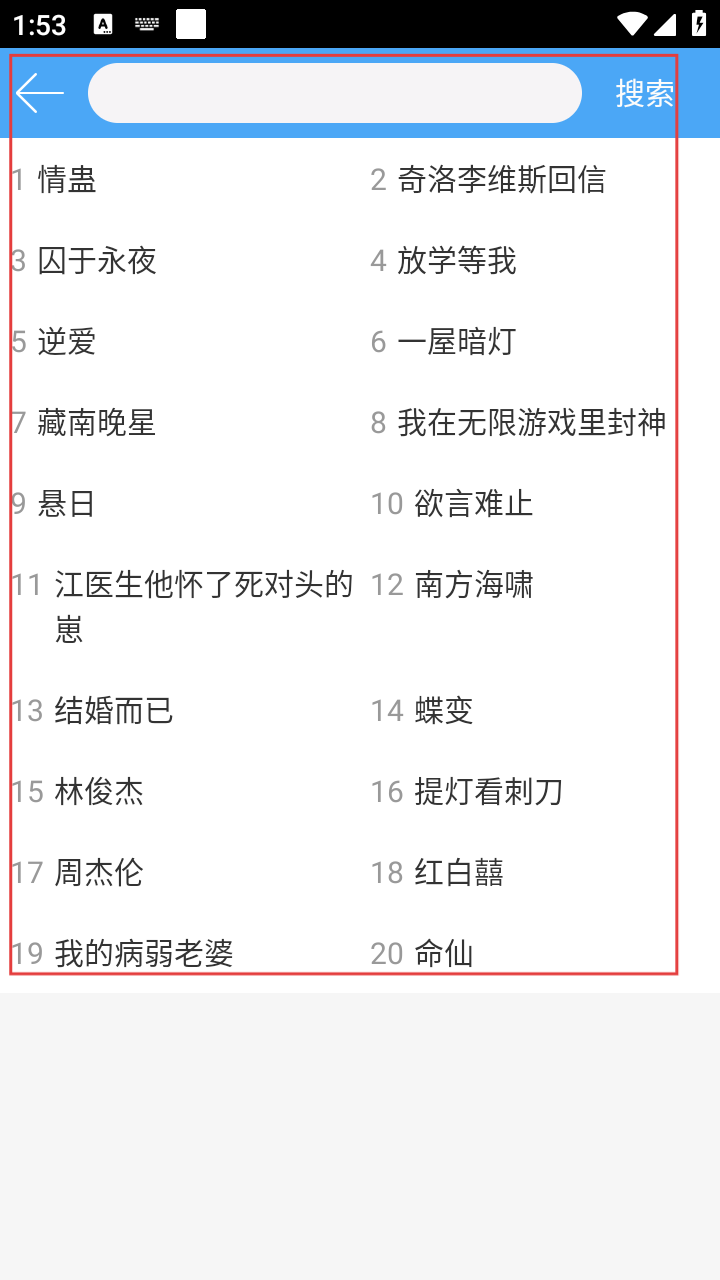Screen dimensions: 720x1280
Task: Select hot search item 情蛊
Action: [67, 179]
